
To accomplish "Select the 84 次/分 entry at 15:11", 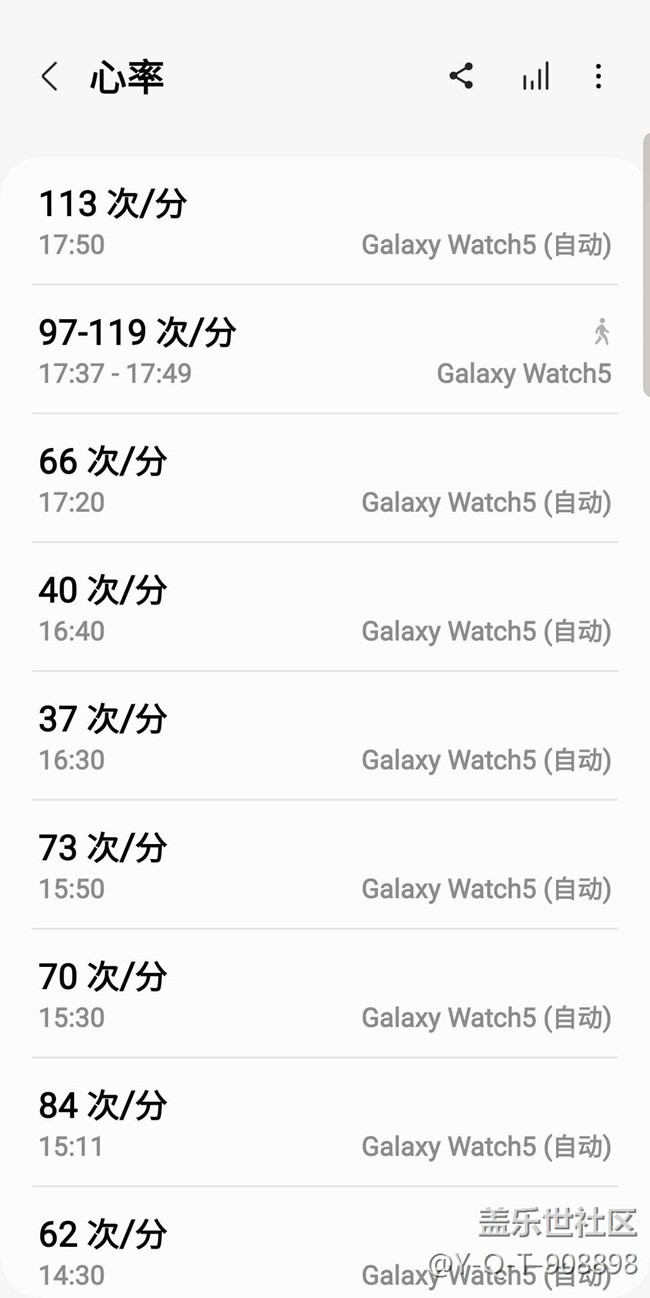I will tap(324, 1124).
